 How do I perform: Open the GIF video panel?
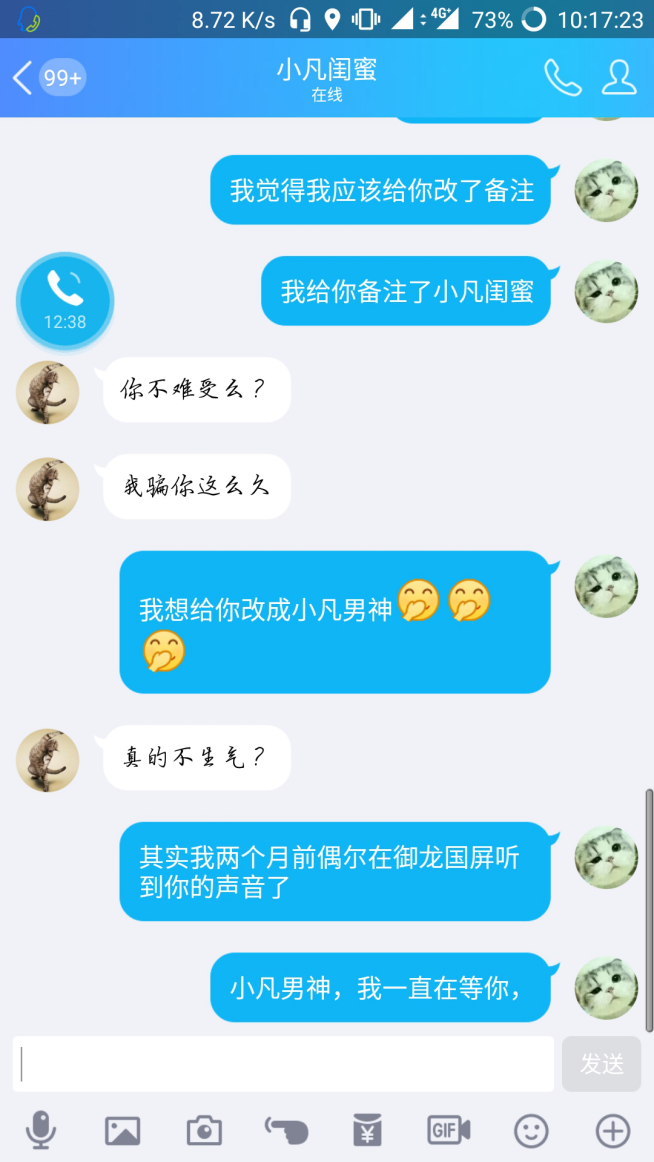pos(449,1131)
